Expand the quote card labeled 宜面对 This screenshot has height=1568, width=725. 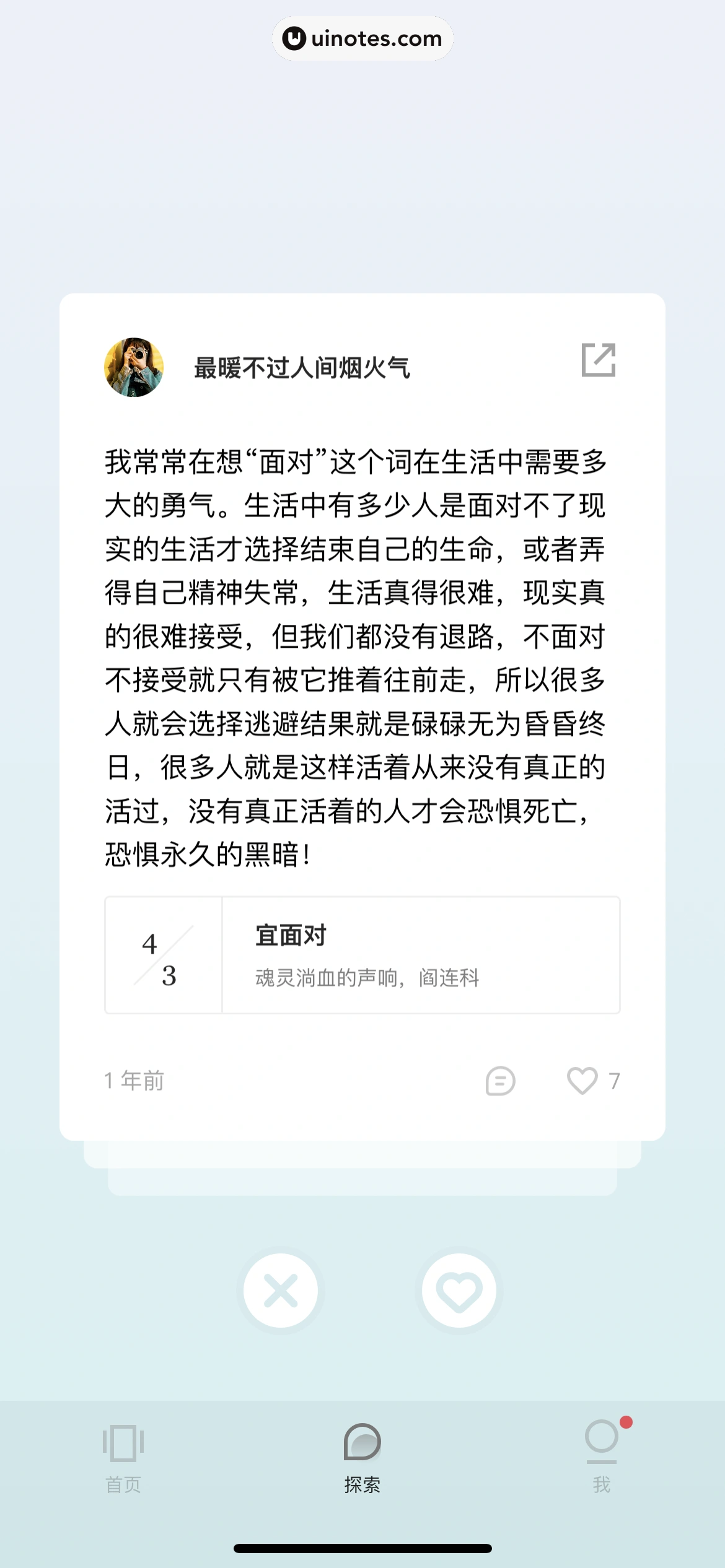coord(289,937)
